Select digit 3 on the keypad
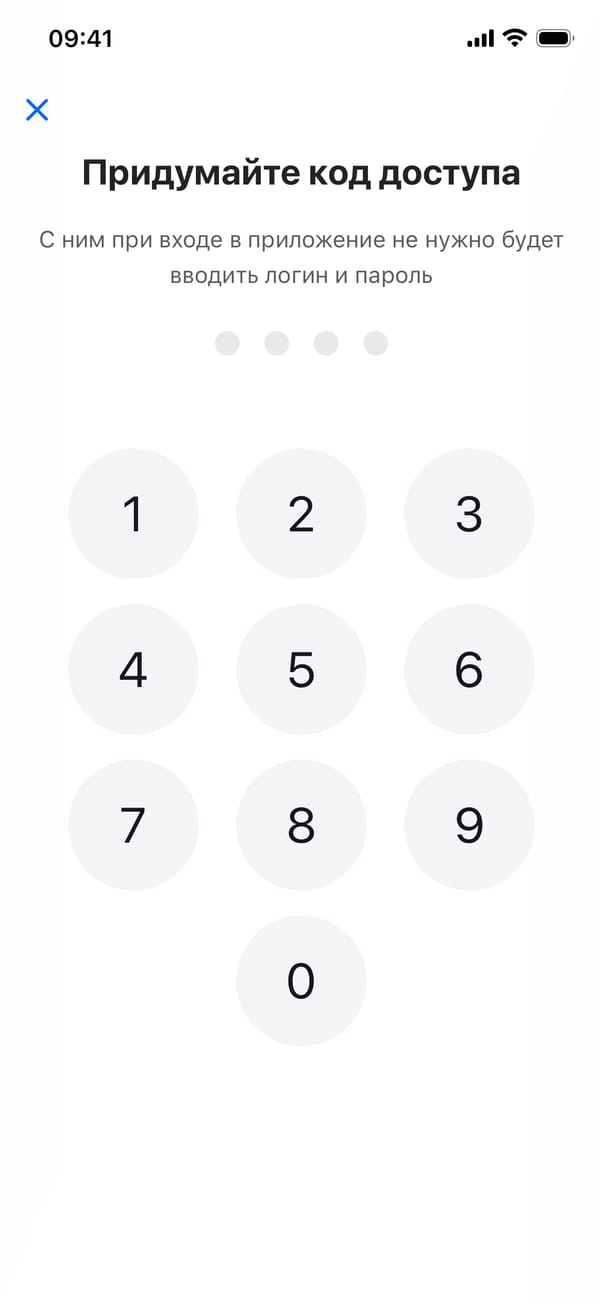The image size is (603, 1305). click(x=469, y=514)
